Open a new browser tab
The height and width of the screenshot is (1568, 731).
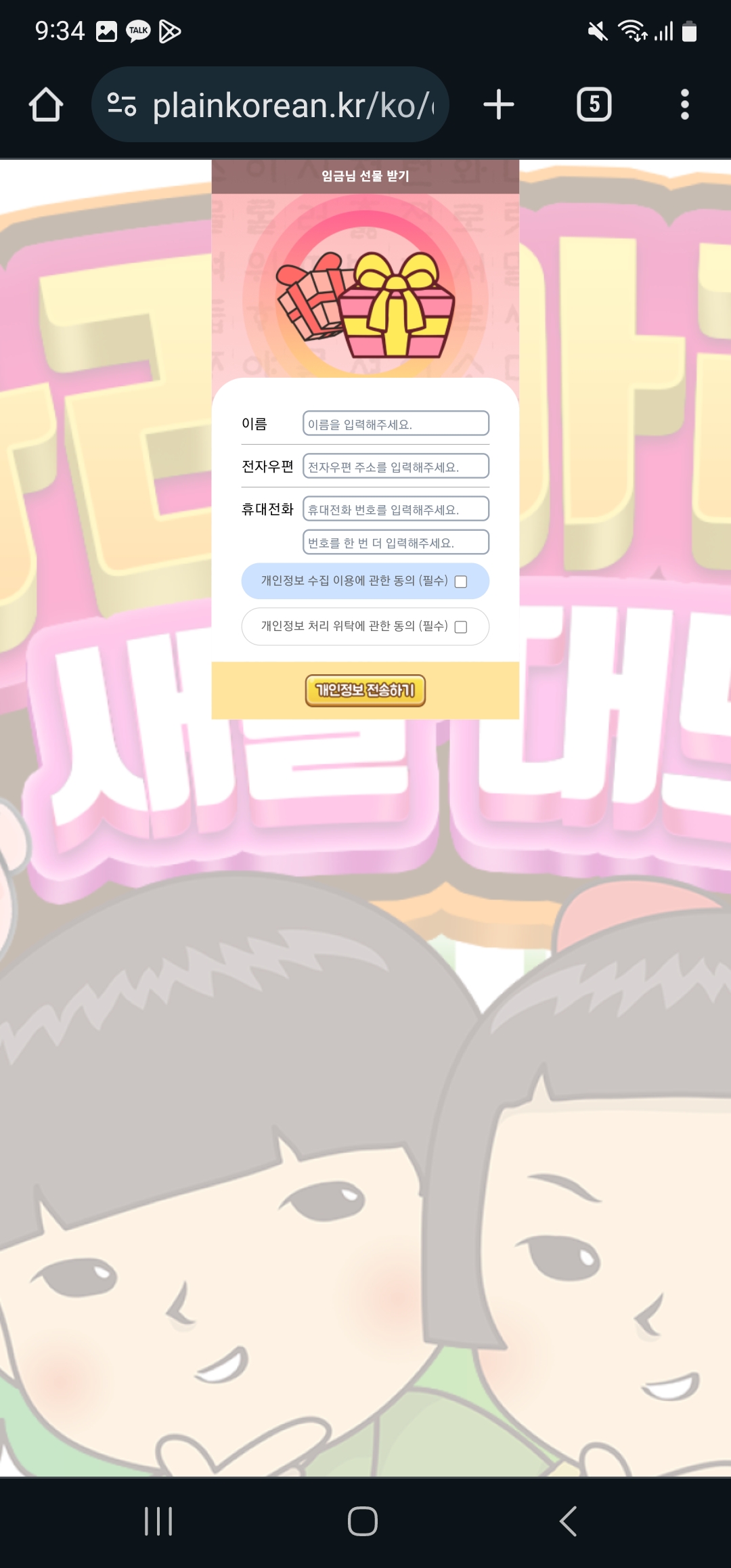[x=499, y=105]
